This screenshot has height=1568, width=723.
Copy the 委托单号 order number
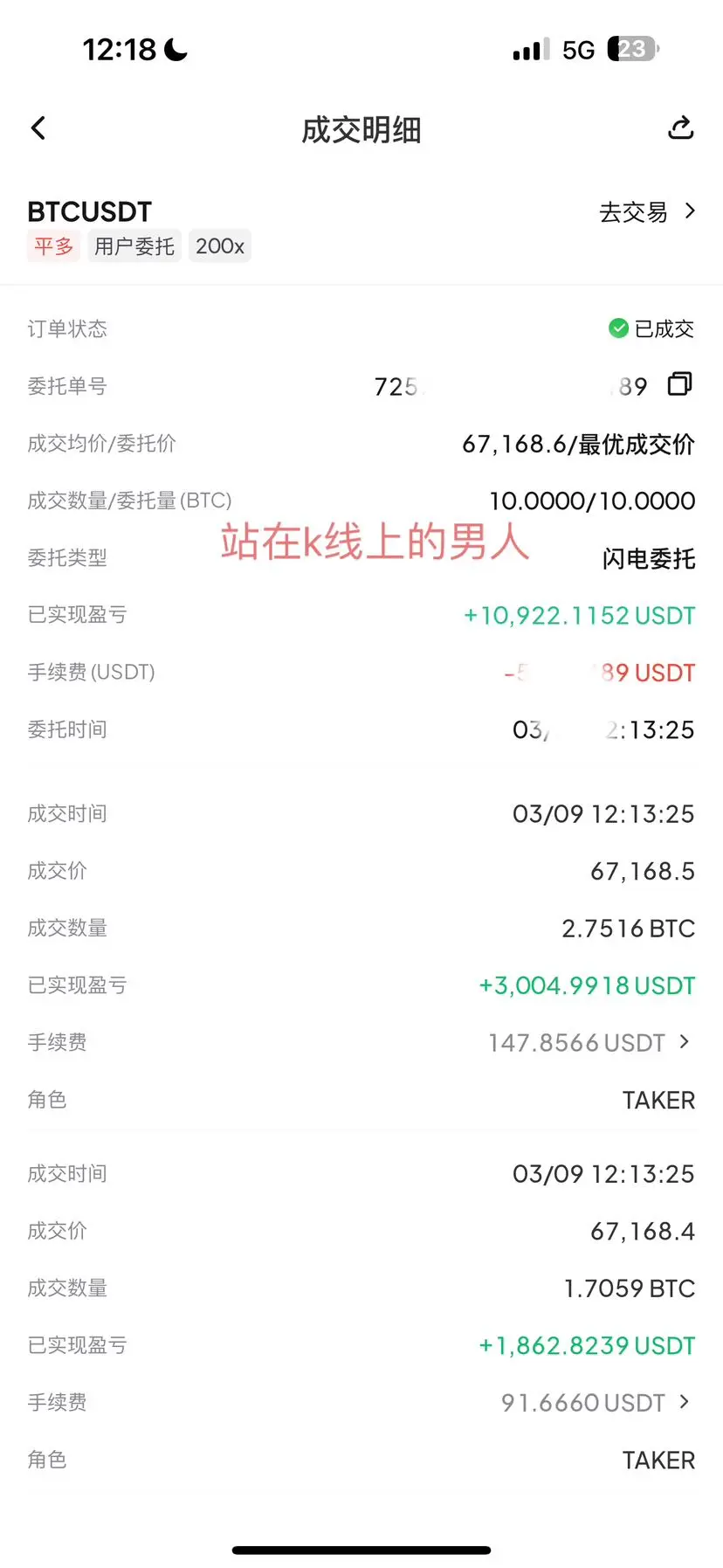680,384
